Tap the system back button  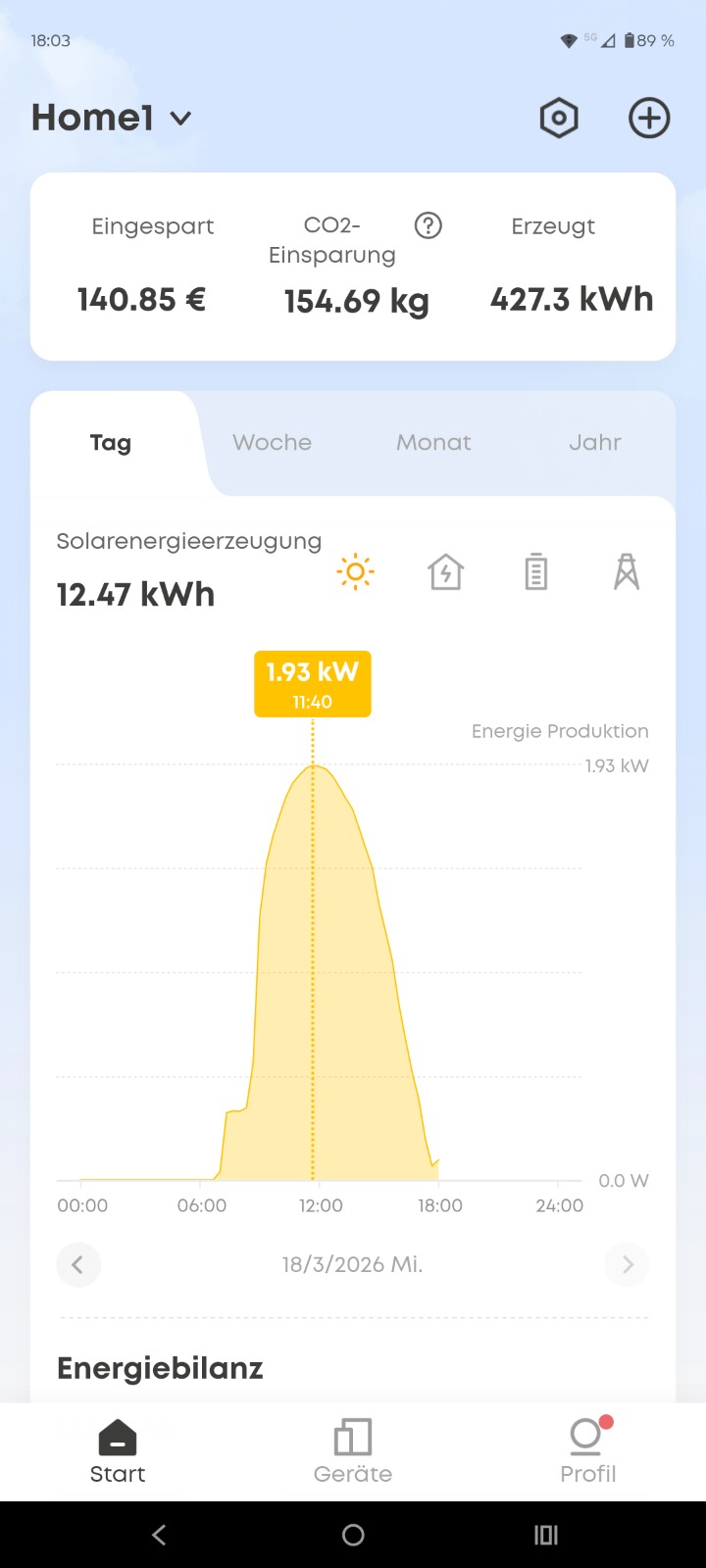pos(159,1535)
